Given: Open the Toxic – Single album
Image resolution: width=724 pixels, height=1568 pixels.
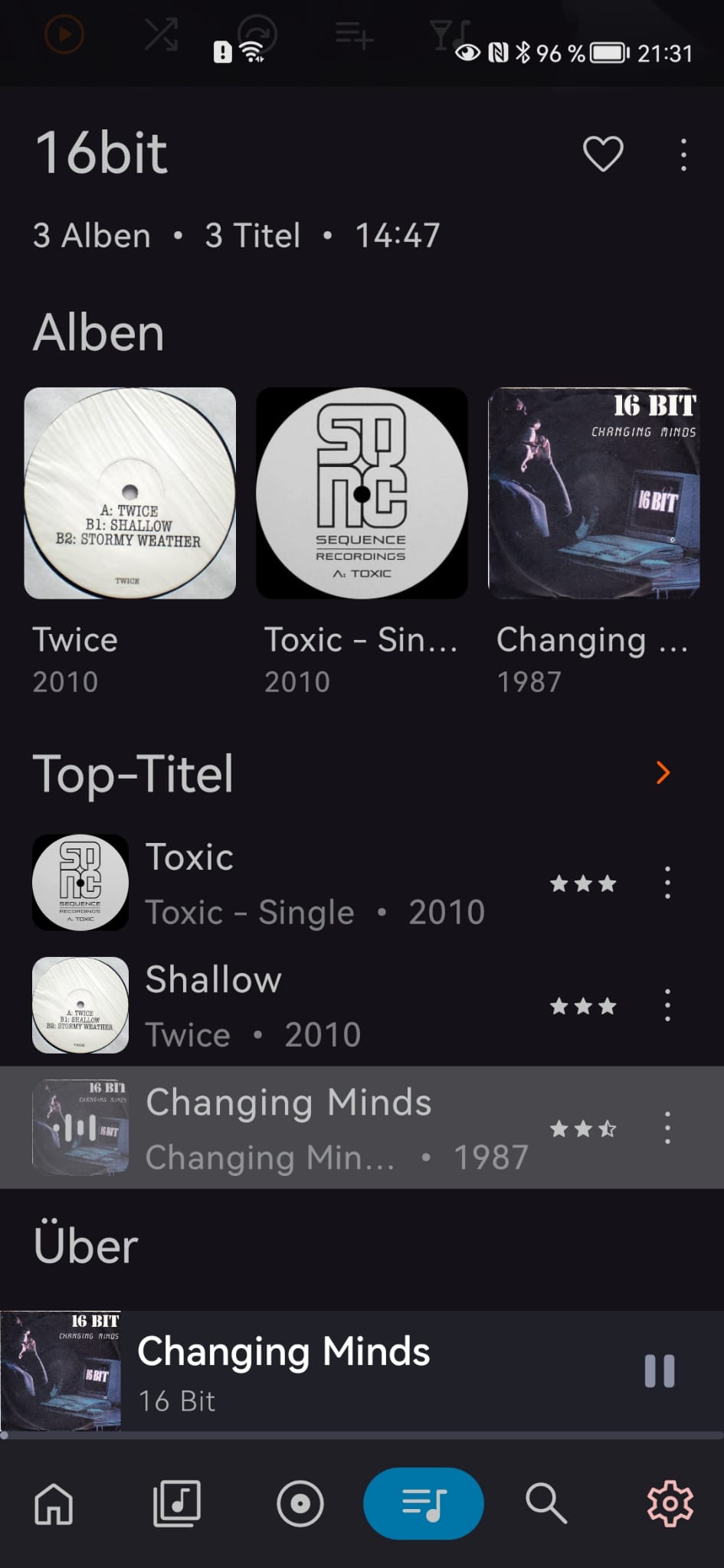Looking at the screenshot, I should (x=362, y=493).
